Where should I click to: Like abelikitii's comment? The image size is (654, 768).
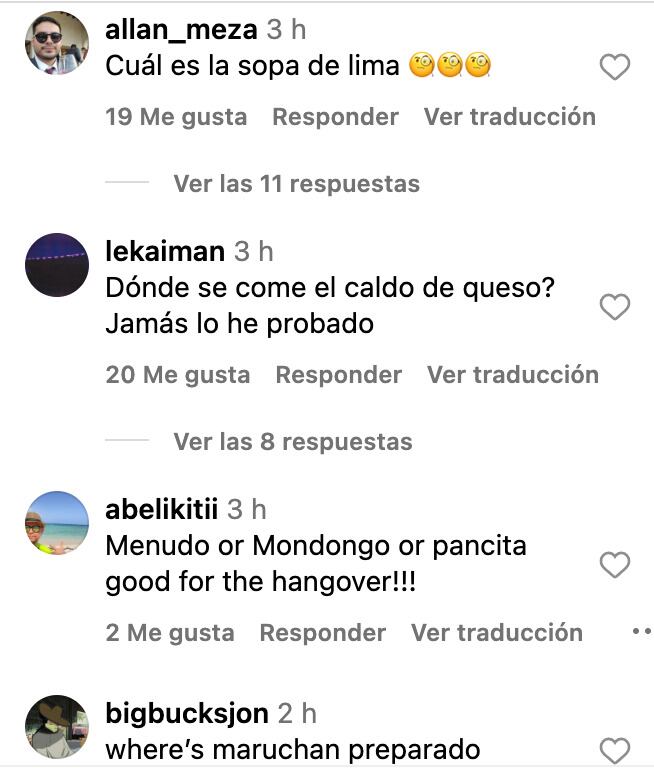(x=614, y=565)
